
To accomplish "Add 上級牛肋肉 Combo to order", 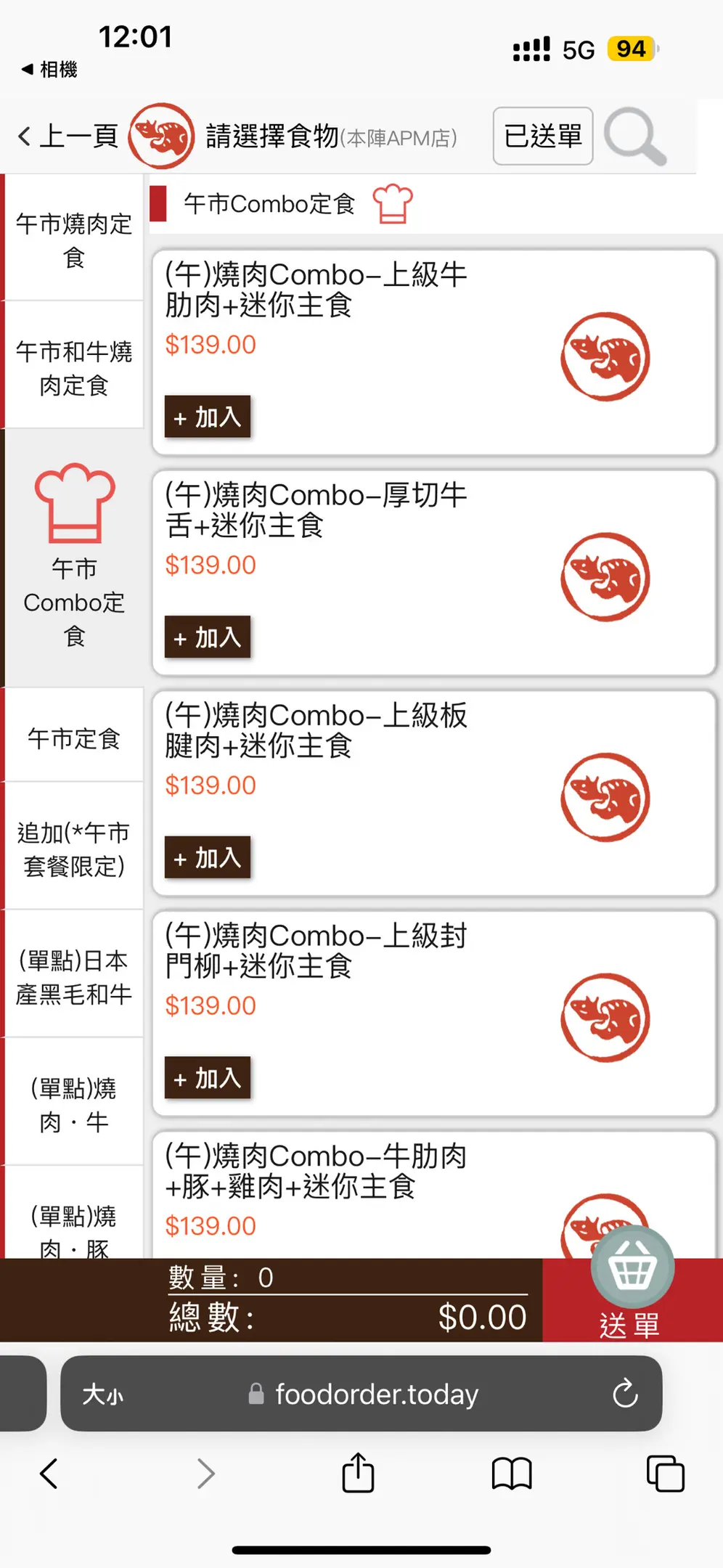I will pos(208,417).
